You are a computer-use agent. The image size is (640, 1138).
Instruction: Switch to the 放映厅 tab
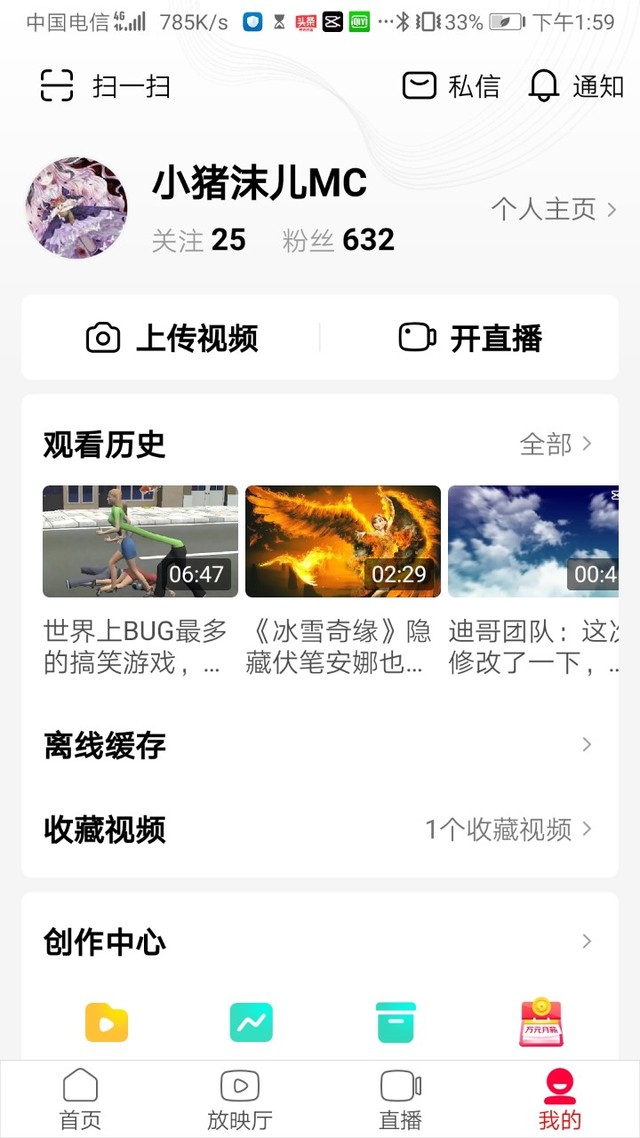tap(240, 1098)
